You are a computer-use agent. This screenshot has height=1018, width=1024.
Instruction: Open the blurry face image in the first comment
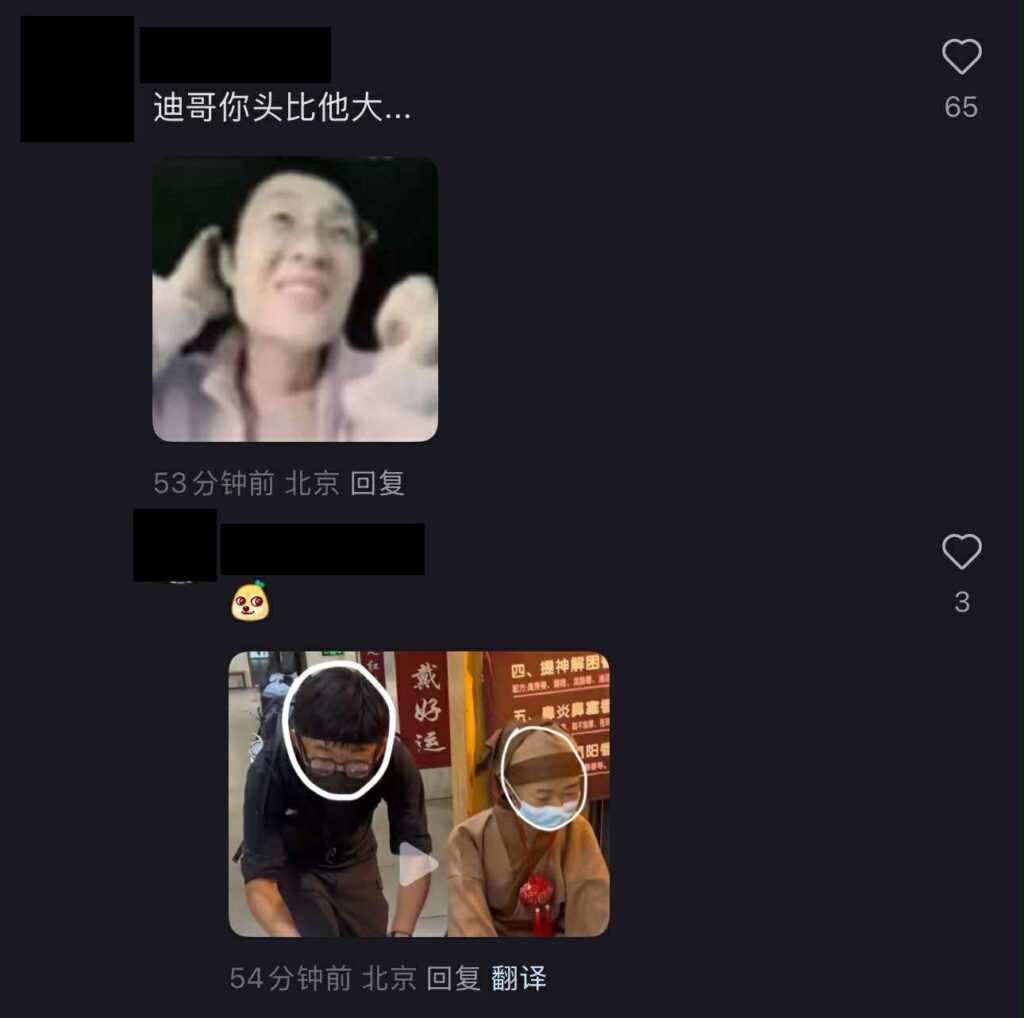click(295, 299)
